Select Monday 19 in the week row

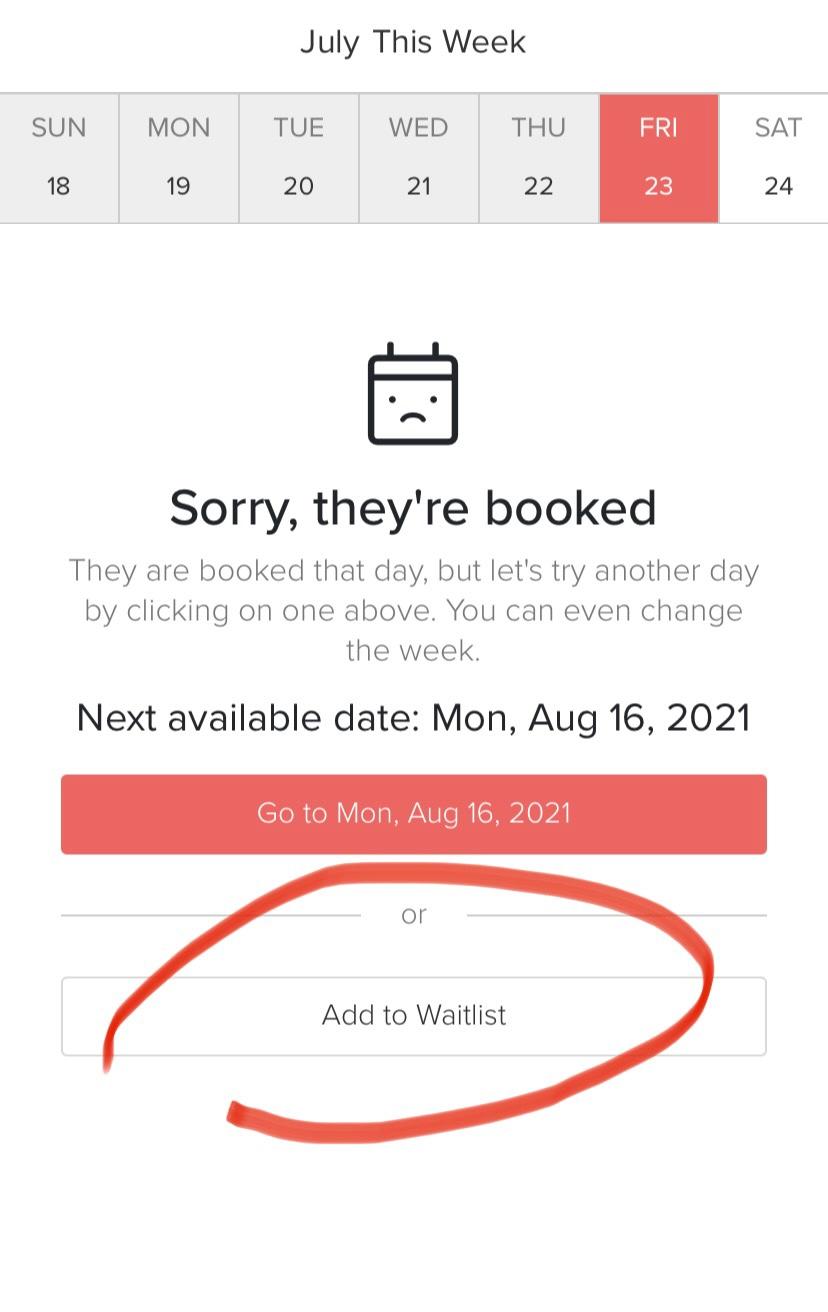178,158
